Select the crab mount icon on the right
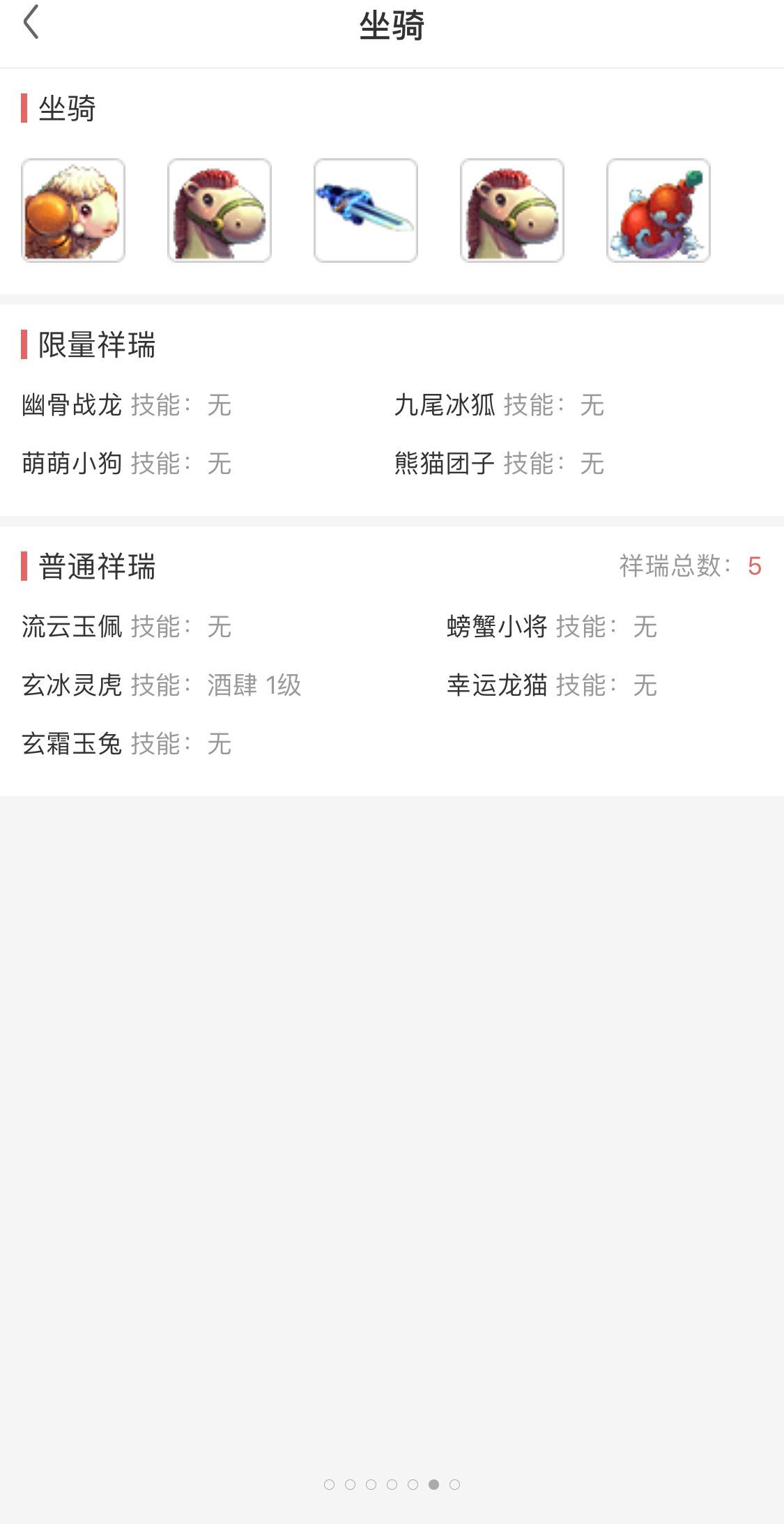The height and width of the screenshot is (1524, 784). pyautogui.click(x=659, y=211)
